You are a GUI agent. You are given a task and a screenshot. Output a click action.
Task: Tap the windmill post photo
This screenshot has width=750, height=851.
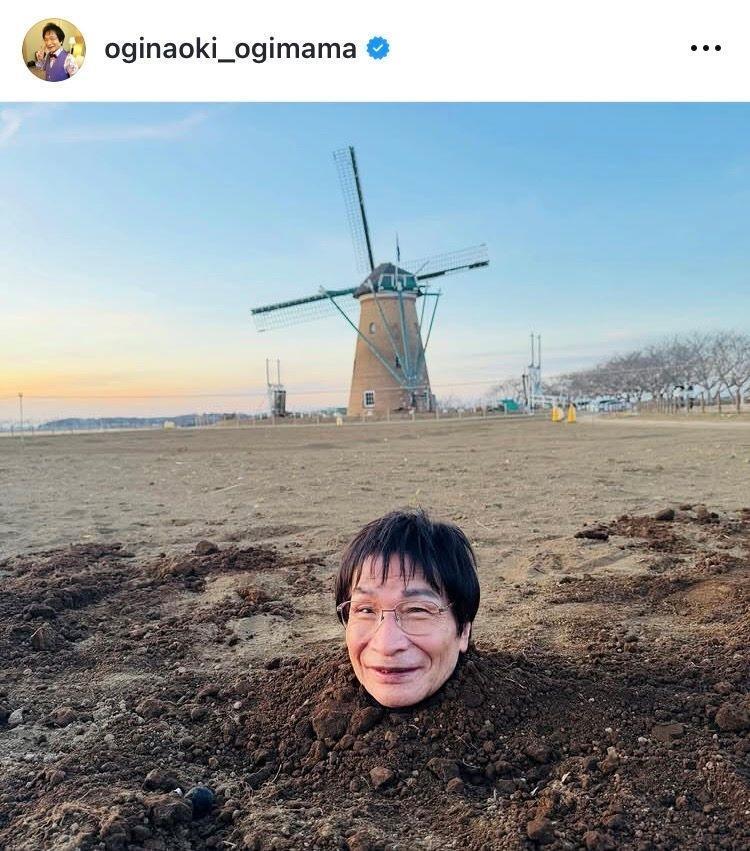pyautogui.click(x=375, y=476)
